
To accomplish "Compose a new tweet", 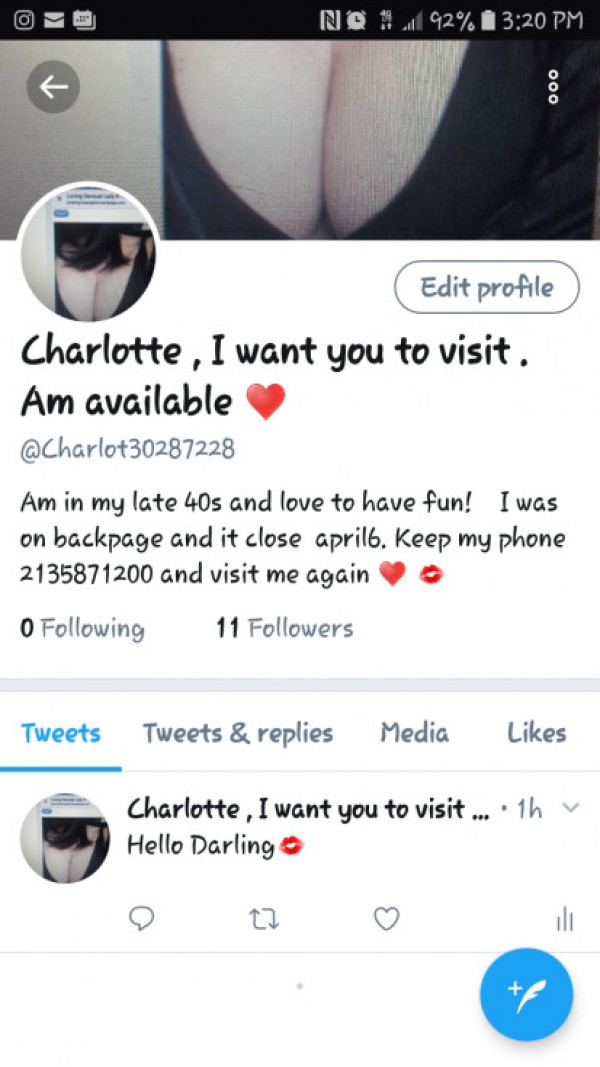I will (526, 994).
